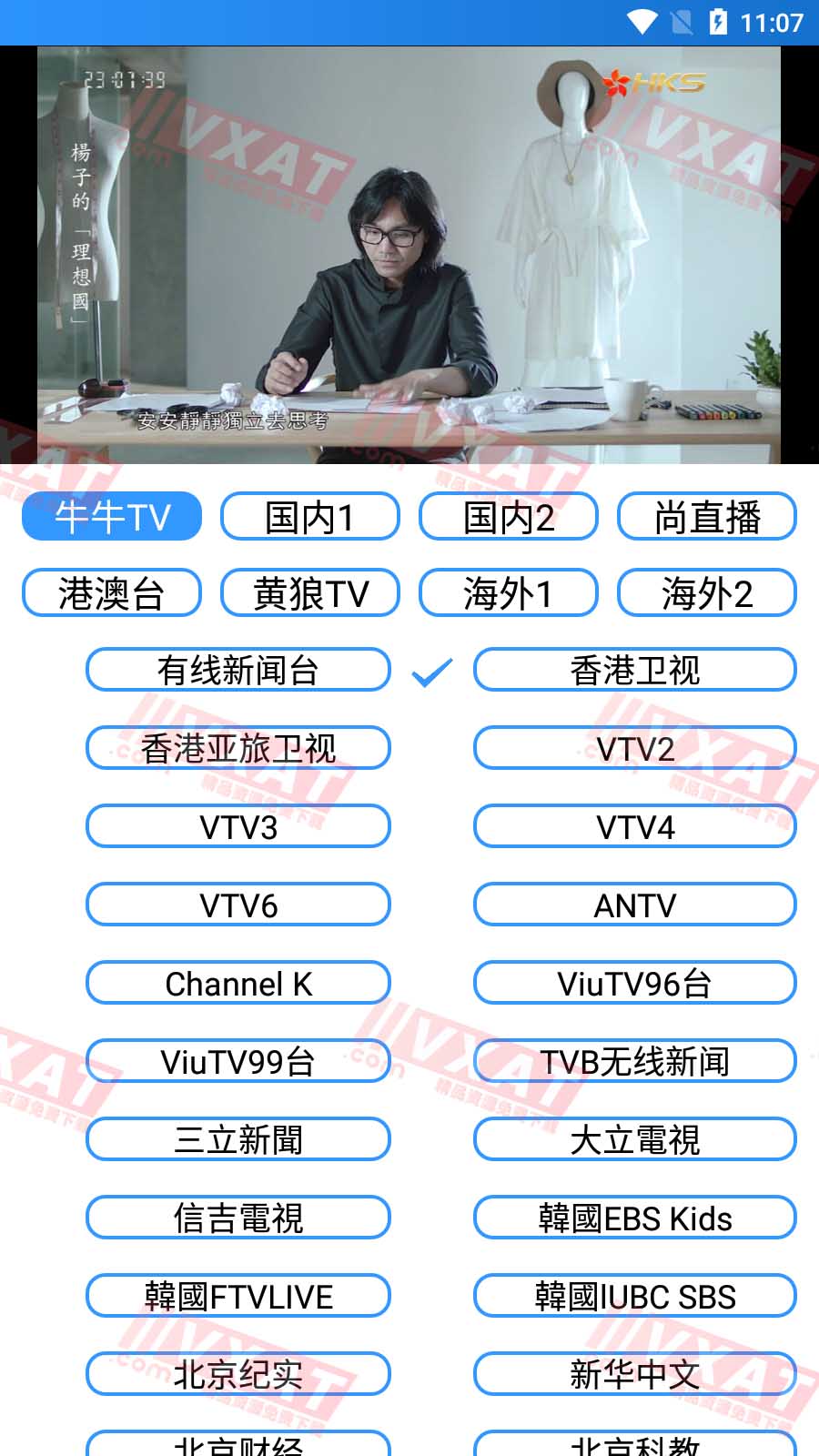The height and width of the screenshot is (1456, 819).
Task: Select the 国内1 category
Action: [310, 517]
